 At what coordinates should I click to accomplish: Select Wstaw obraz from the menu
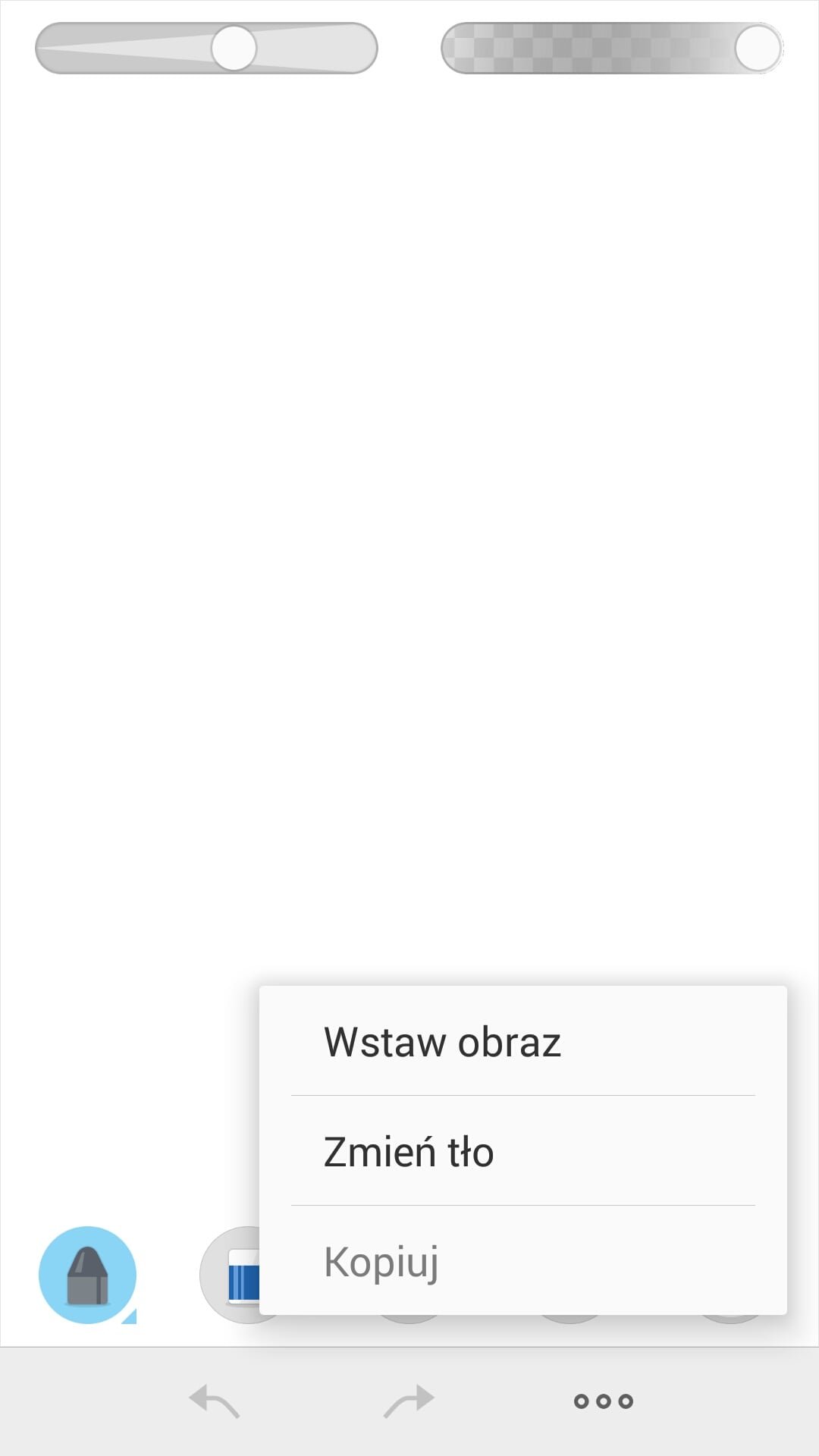(x=522, y=1041)
